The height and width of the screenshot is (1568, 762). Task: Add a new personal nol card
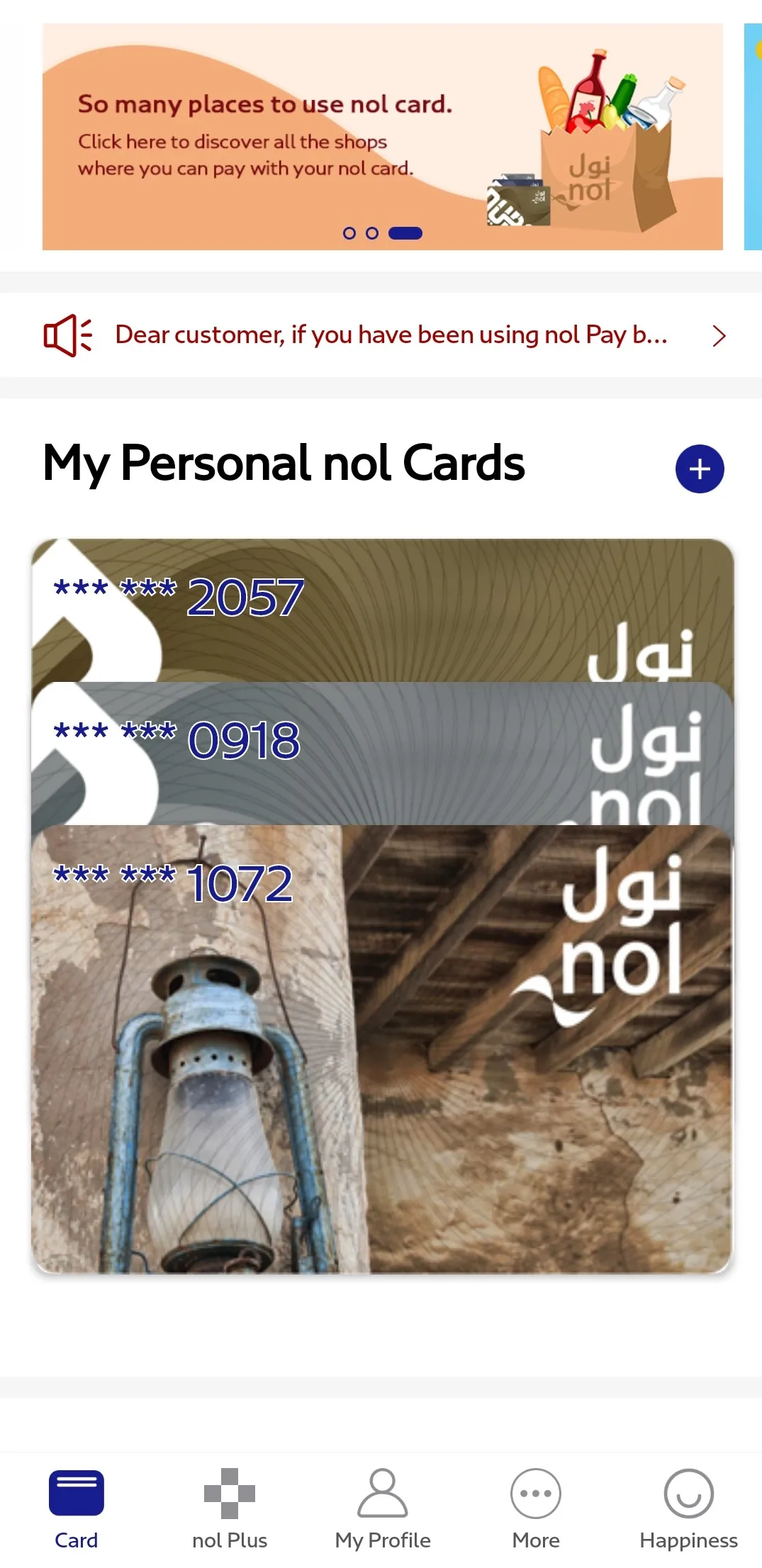tap(699, 469)
